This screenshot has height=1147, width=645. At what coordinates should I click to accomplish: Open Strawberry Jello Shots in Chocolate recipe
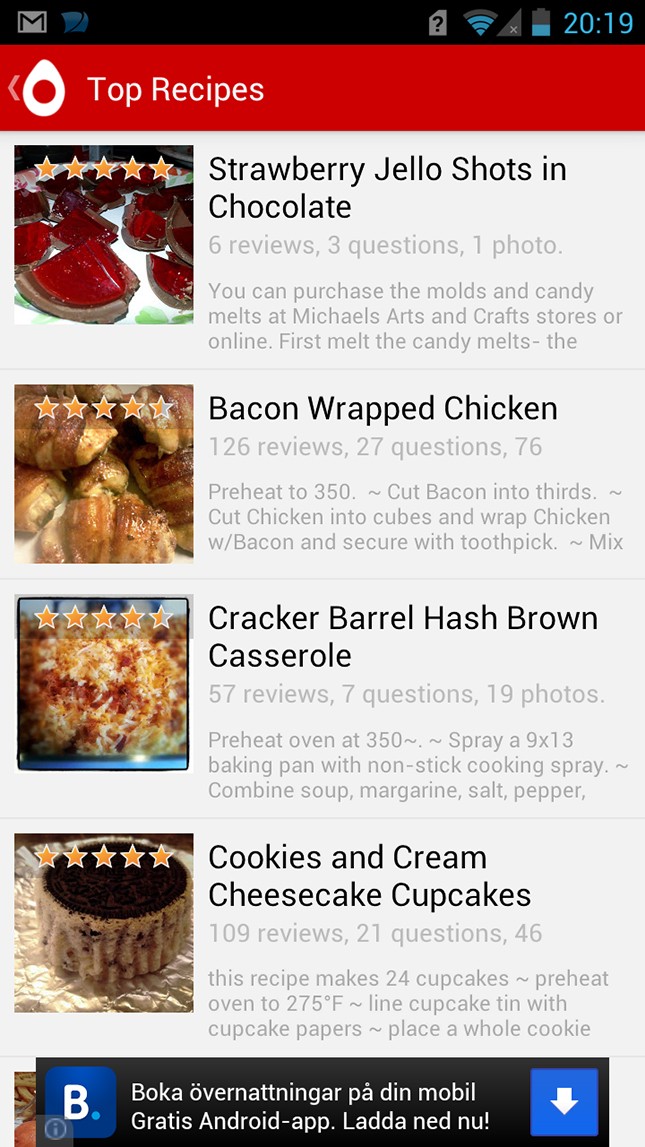click(x=386, y=188)
